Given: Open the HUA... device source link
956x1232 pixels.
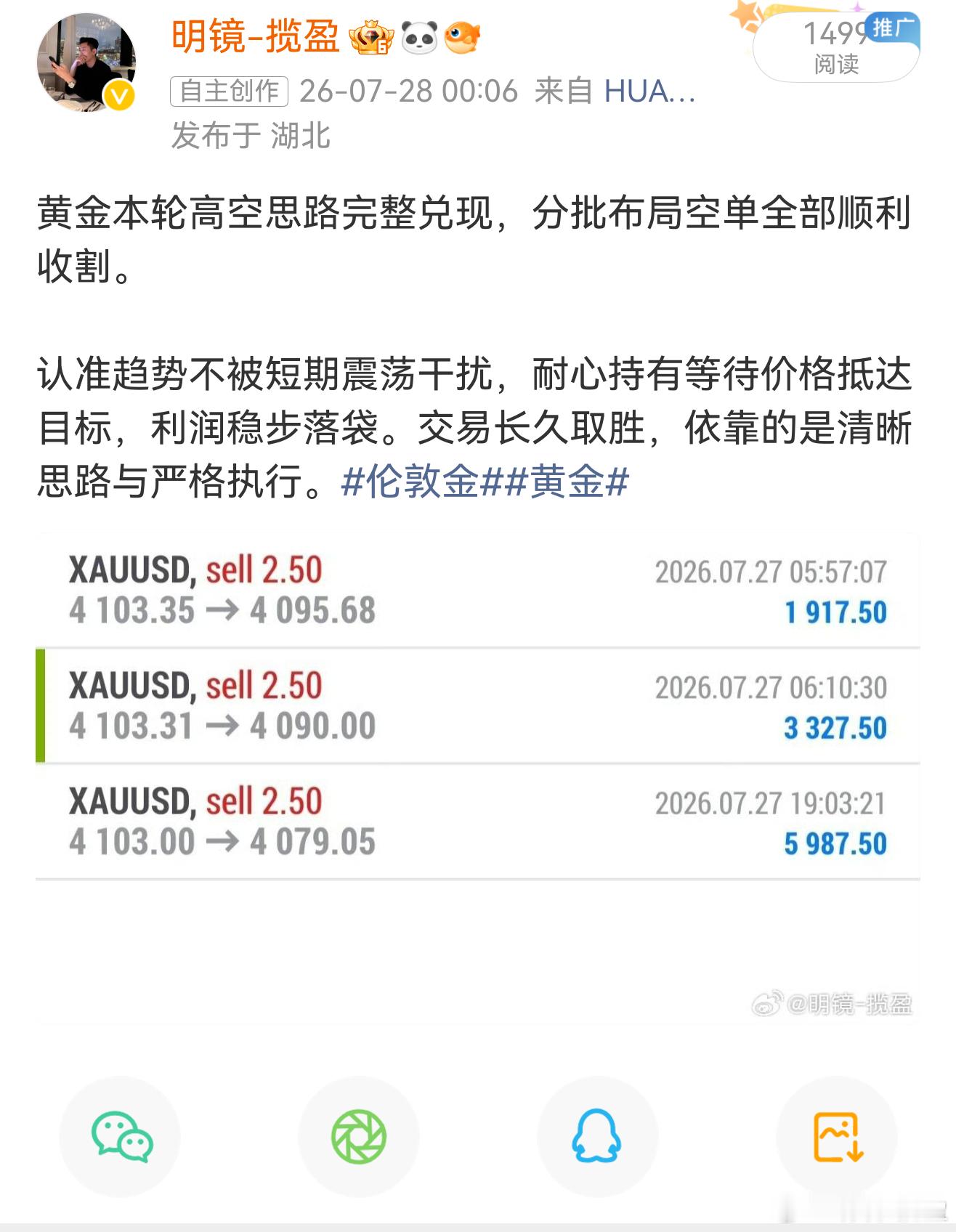Looking at the screenshot, I should [649, 92].
